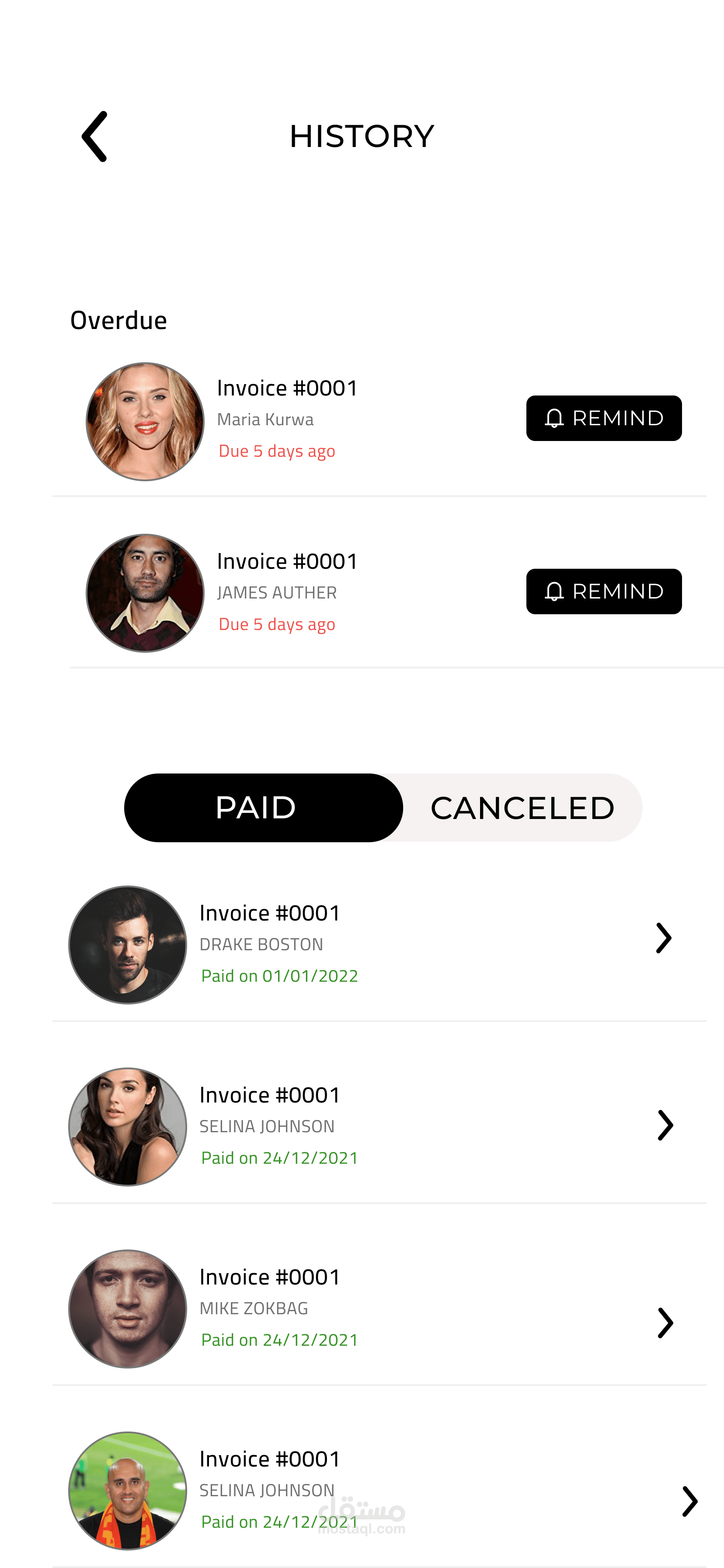The image size is (724, 1568).
Task: Open Maria Kurwa's overdue invoice
Action: click(287, 388)
